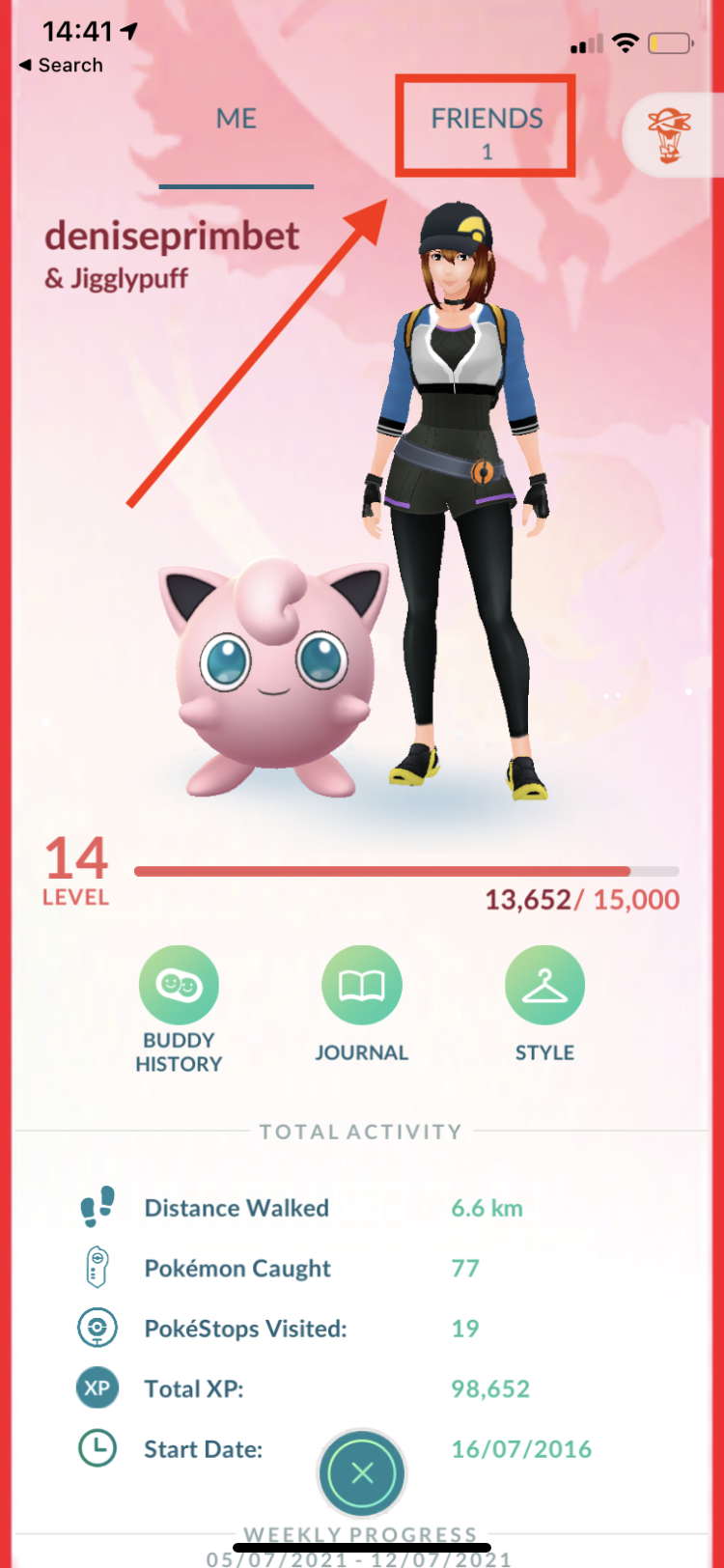Screen dimensions: 724x1568
Task: Return to Search via back link
Action: pos(61,65)
